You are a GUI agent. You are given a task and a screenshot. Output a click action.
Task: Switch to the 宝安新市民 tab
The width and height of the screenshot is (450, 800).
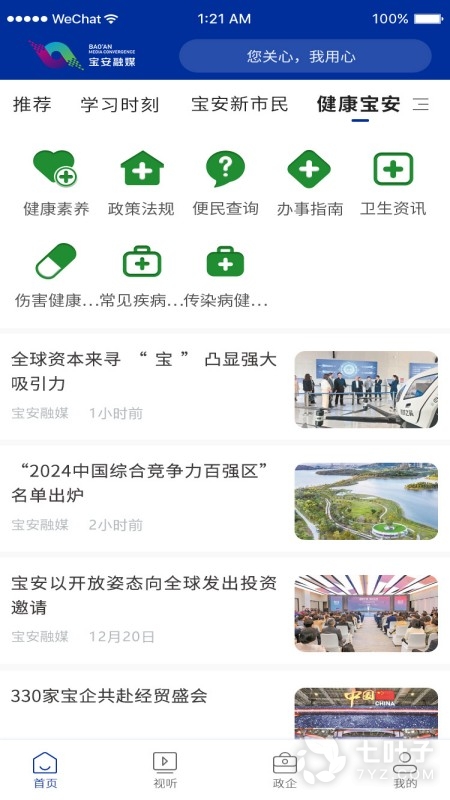tap(240, 105)
